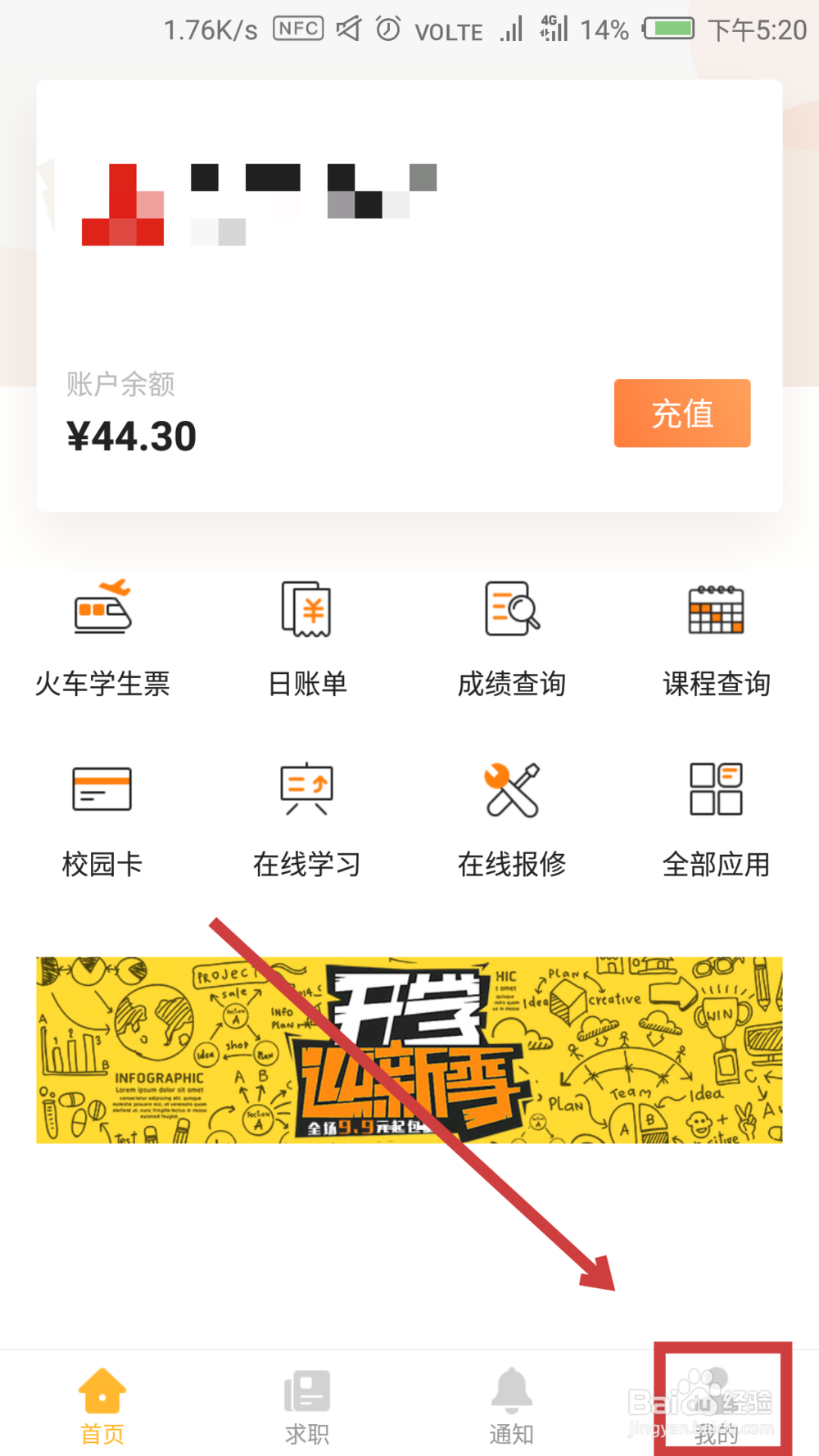819x1456 pixels.
Task: Select the 校园卡 campus card icon
Action: point(102,789)
